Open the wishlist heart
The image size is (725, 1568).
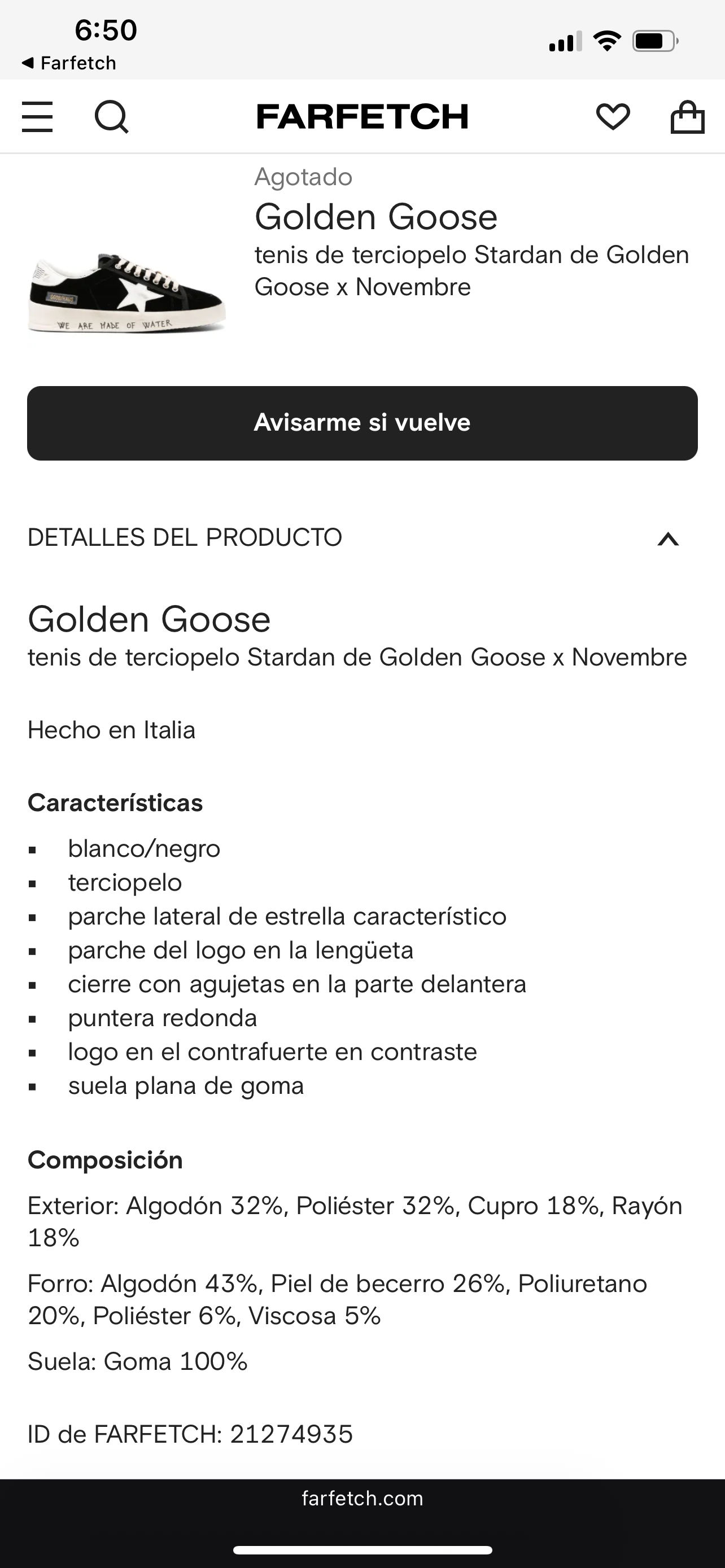(613, 116)
